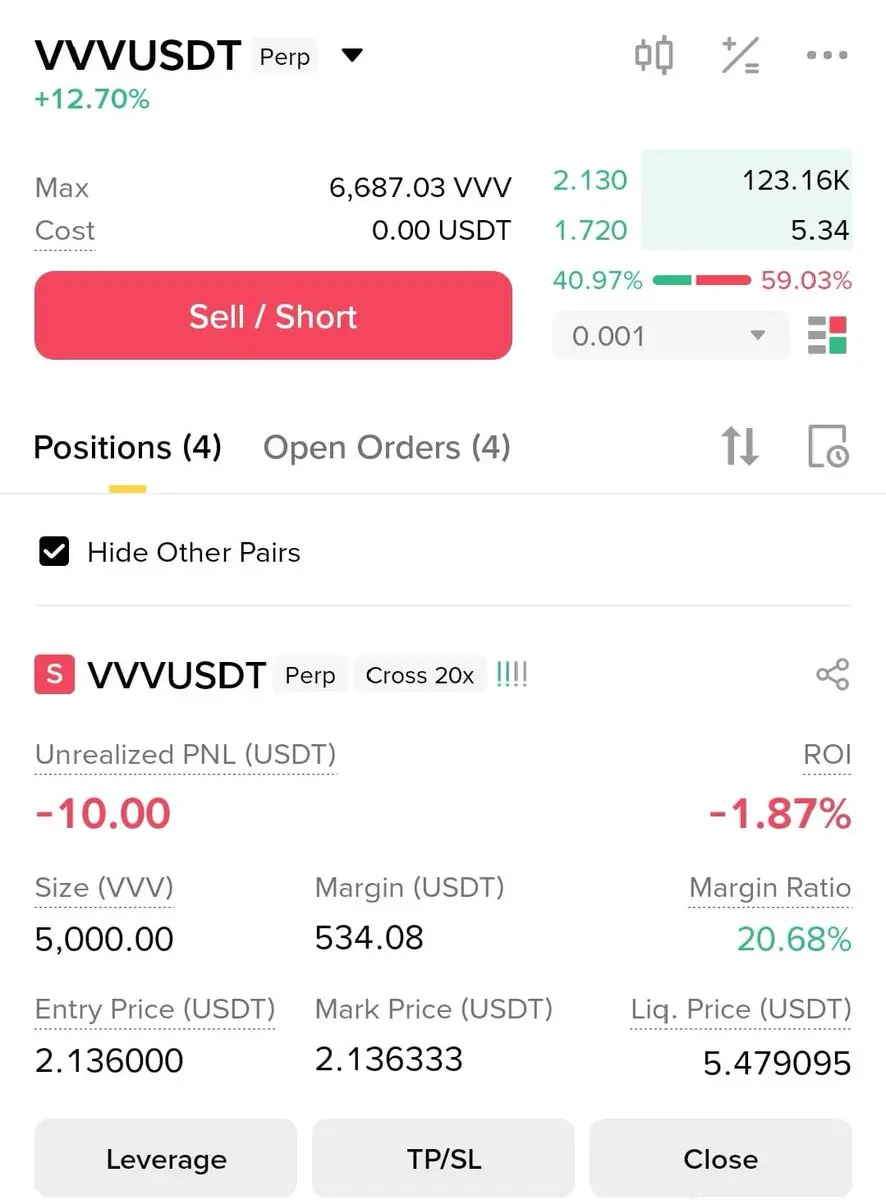886x1200 pixels.
Task: Open the three-dot overflow menu
Action: tap(827, 56)
